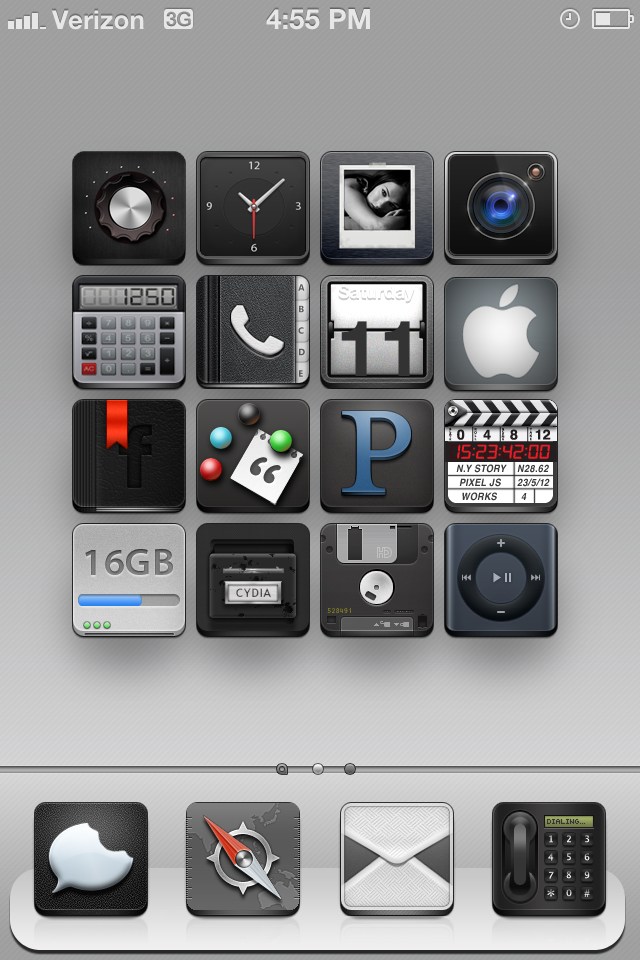Open the Calendar showing Saturday 11
Screen dimensions: 640x960
[x=377, y=331]
